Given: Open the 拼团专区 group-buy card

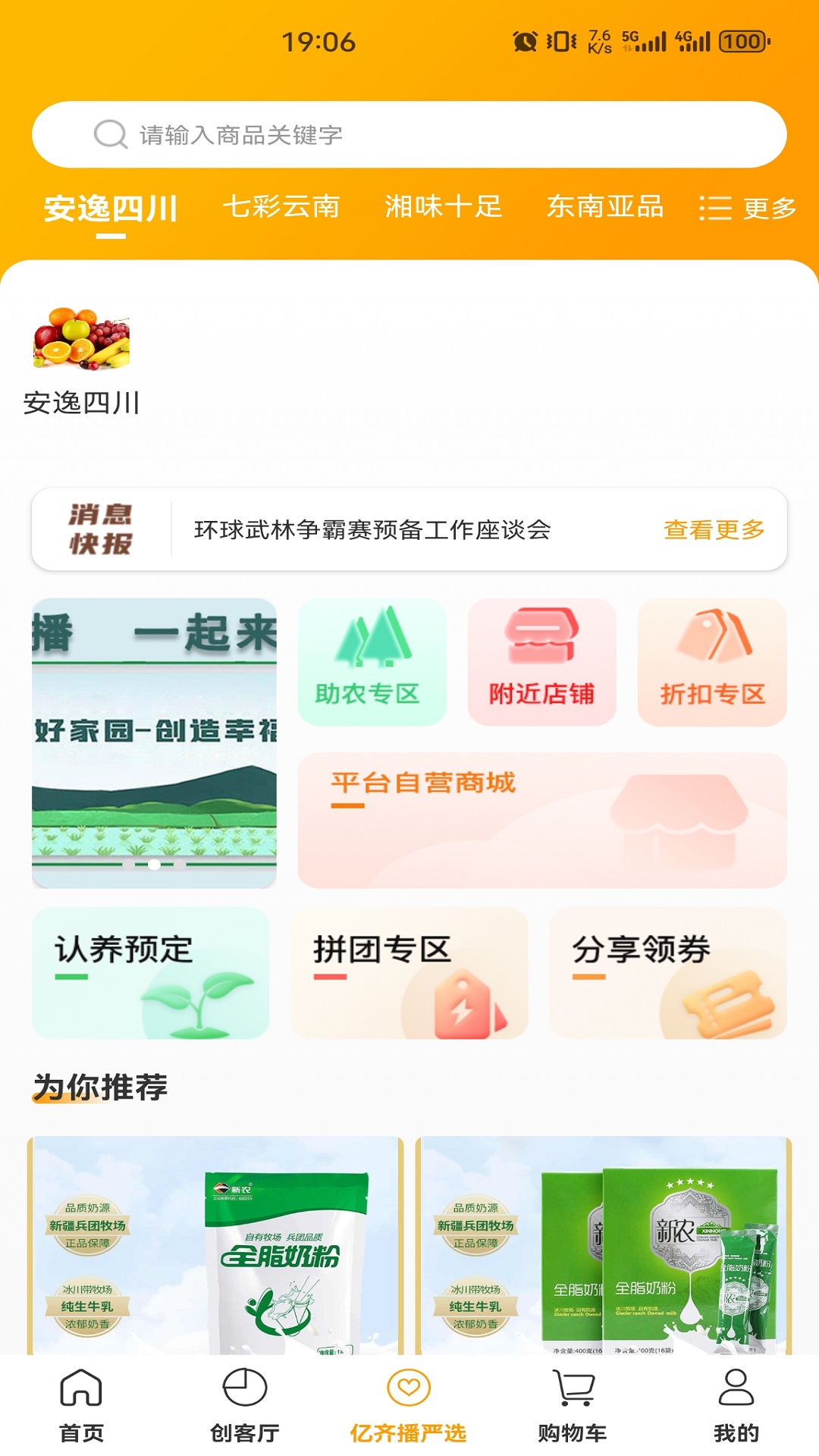Looking at the screenshot, I should pyautogui.click(x=409, y=973).
